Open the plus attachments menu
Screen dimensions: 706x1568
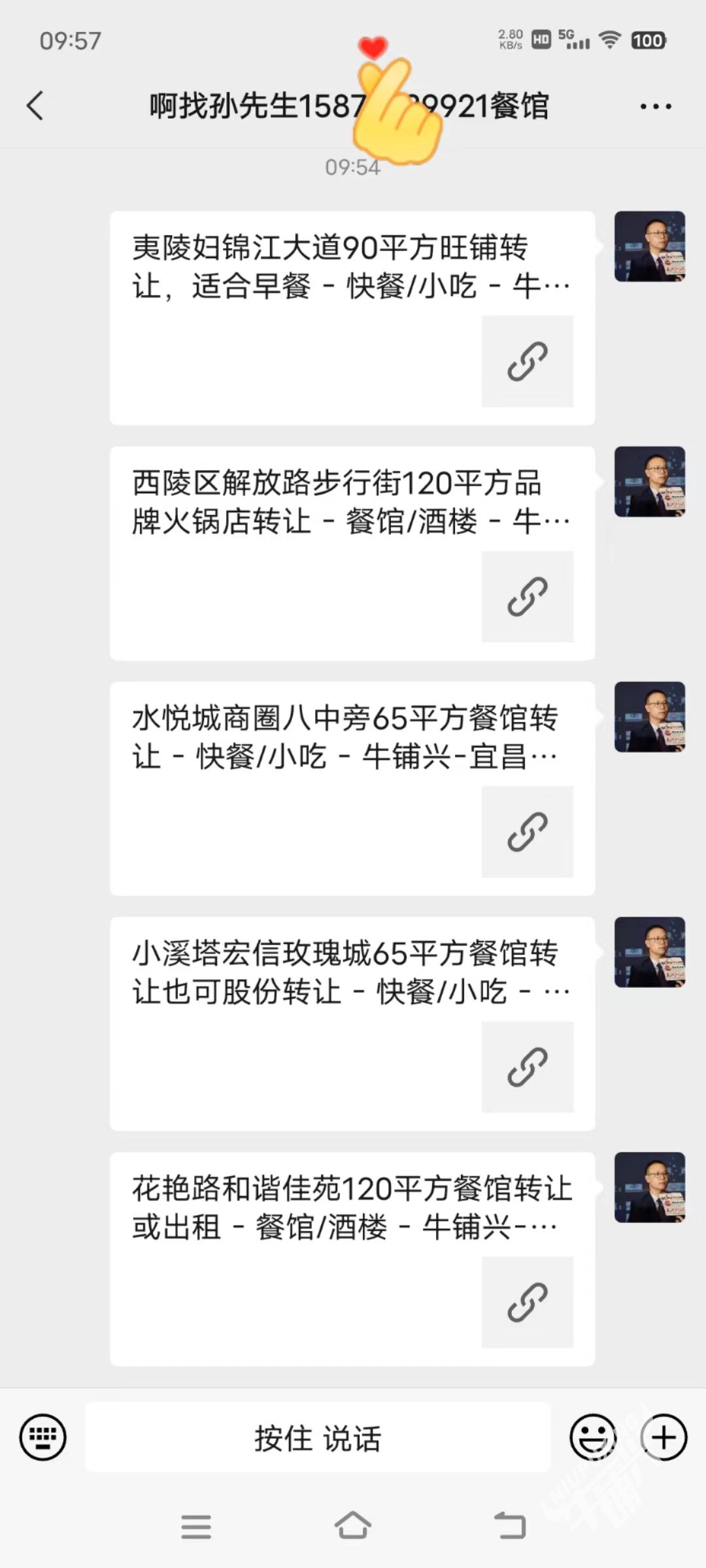pos(664,1437)
